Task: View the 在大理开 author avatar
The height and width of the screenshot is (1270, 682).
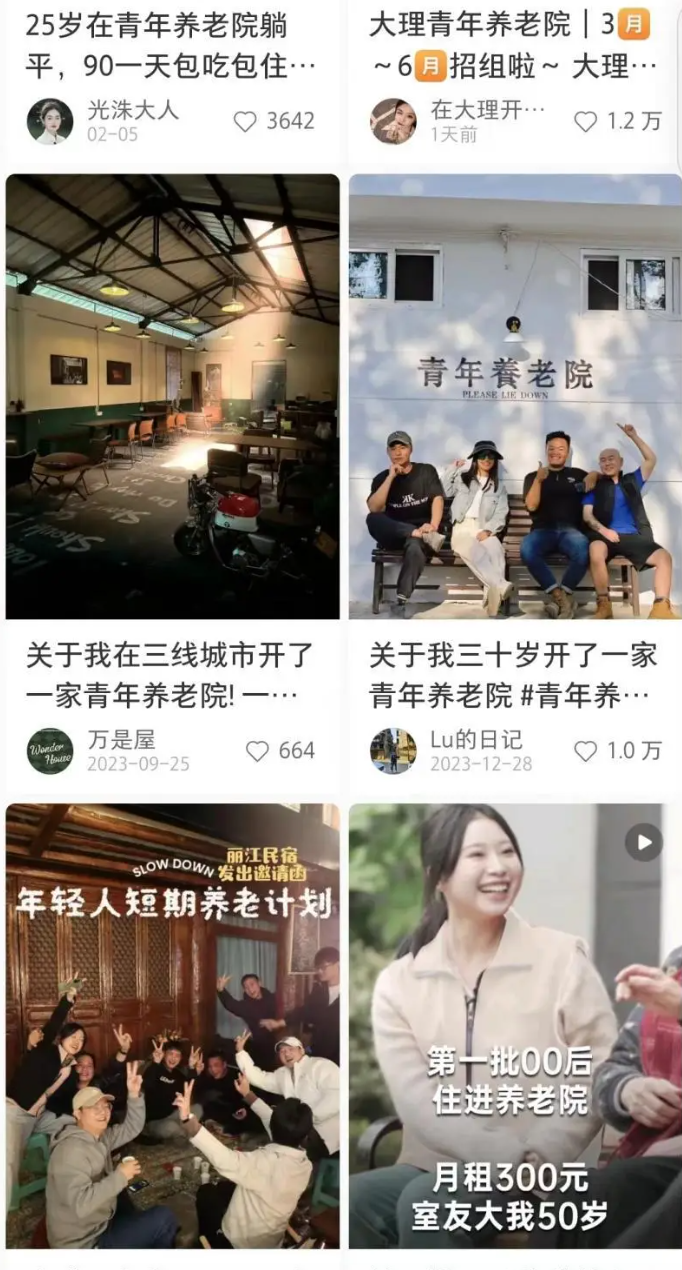Action: [x=394, y=122]
